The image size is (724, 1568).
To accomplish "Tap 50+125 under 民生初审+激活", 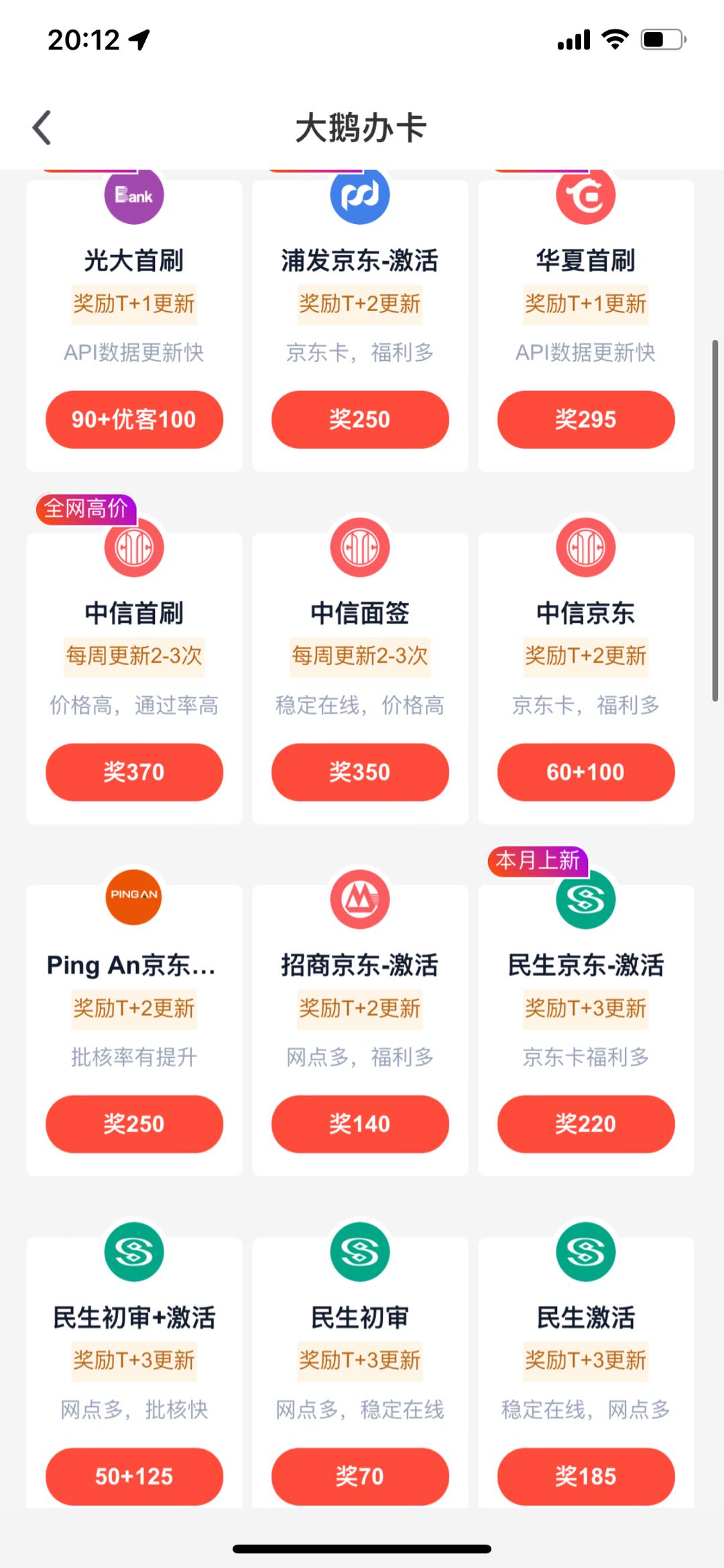I will coord(134,1476).
